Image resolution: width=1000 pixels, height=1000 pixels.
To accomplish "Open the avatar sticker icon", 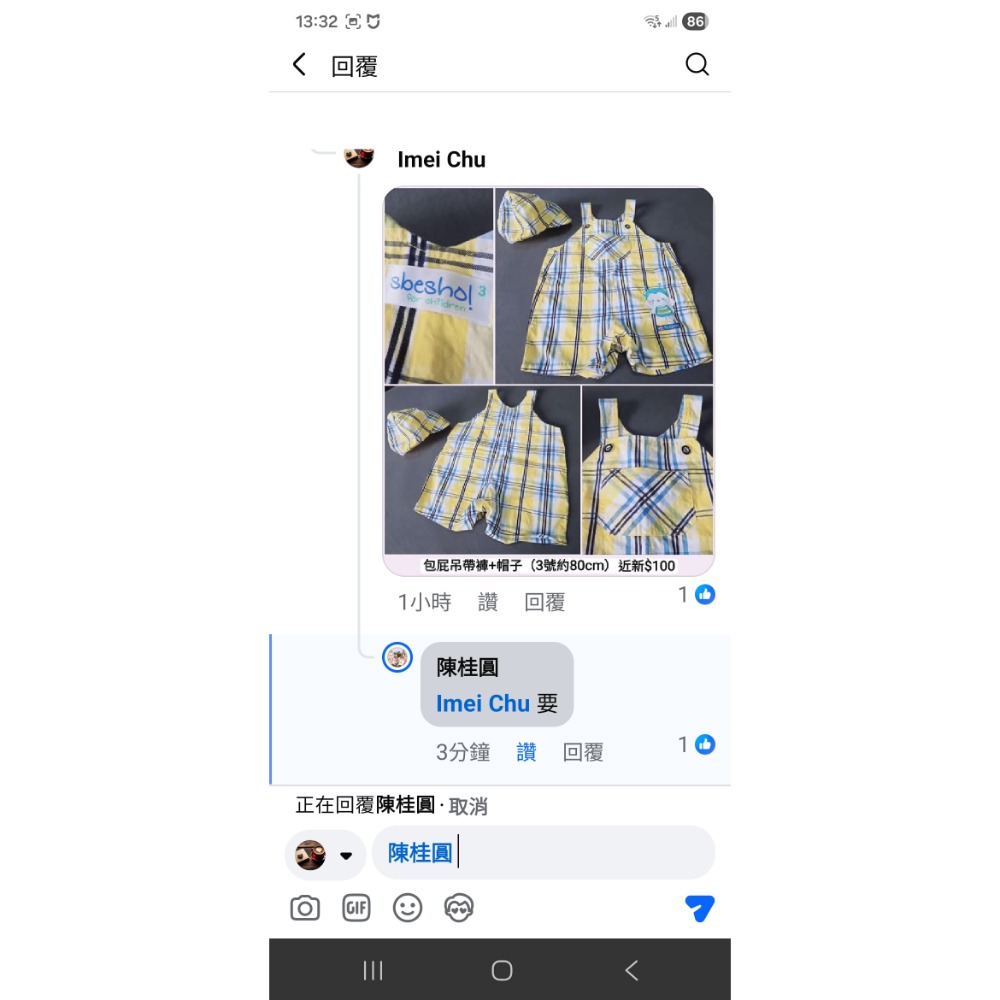I will point(459,908).
